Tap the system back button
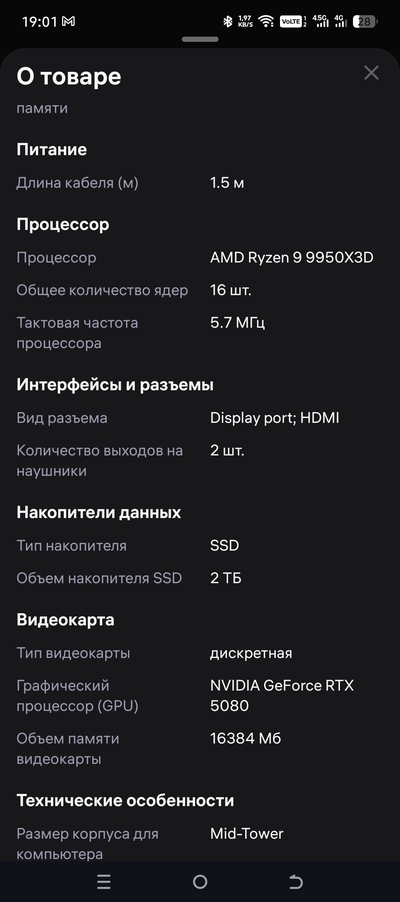The height and width of the screenshot is (902, 400). (x=295, y=882)
